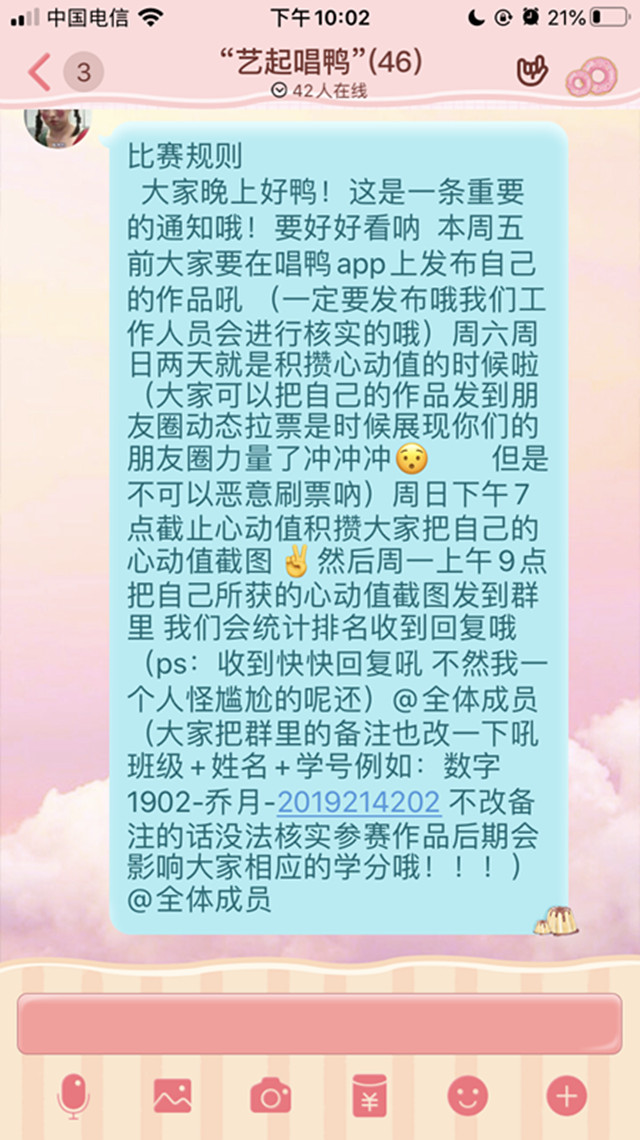Tap the 42 online members dropdown
The image size is (640, 1140).
pyautogui.click(x=320, y=91)
